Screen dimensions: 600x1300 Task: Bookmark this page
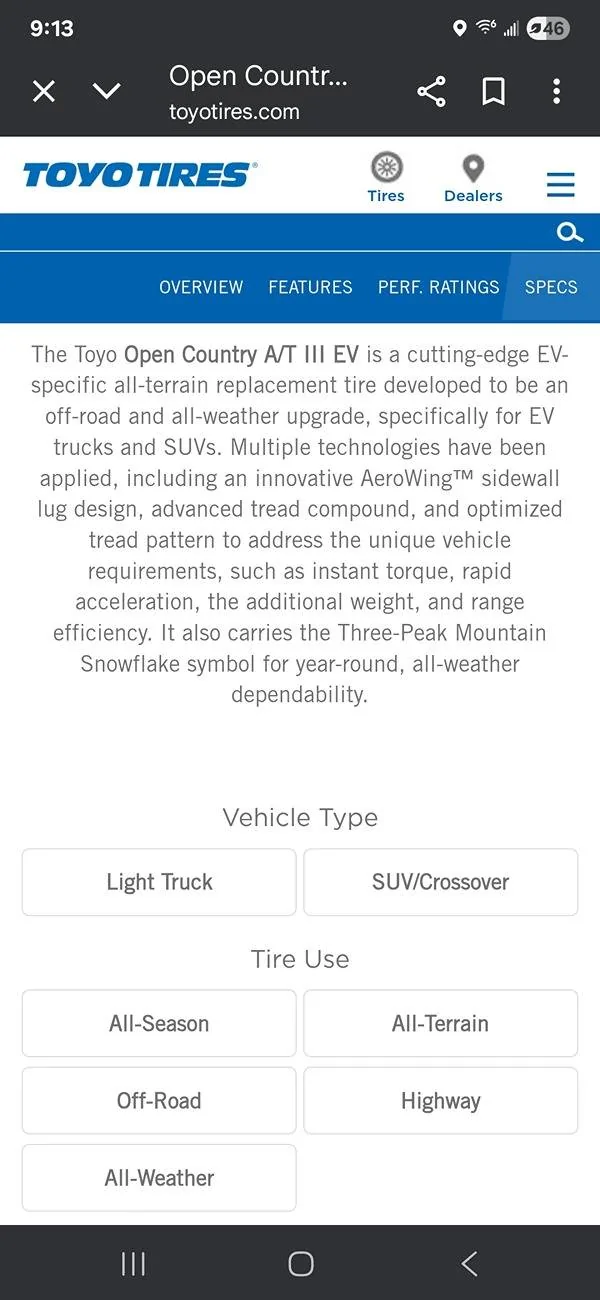(493, 92)
